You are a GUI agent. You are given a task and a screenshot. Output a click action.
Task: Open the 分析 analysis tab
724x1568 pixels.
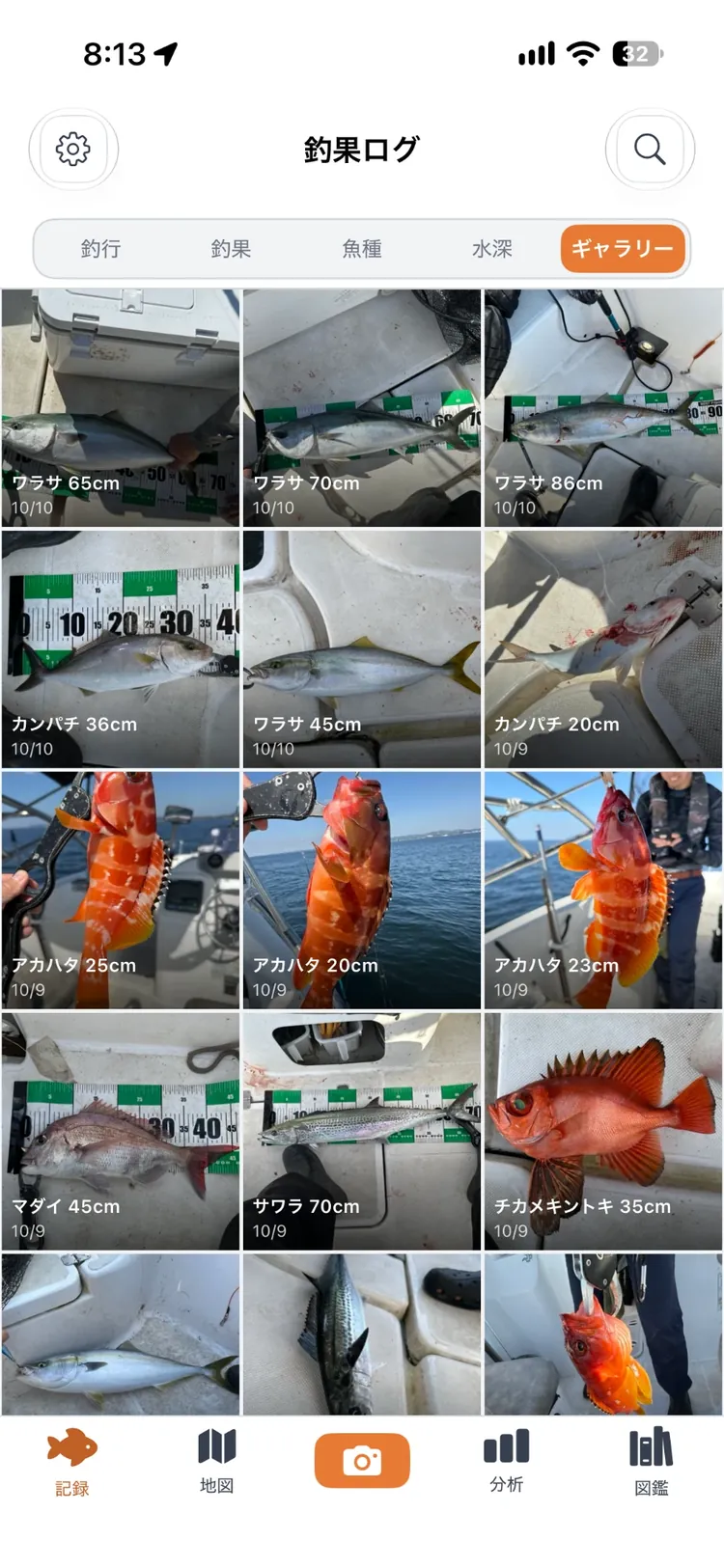(x=507, y=1461)
